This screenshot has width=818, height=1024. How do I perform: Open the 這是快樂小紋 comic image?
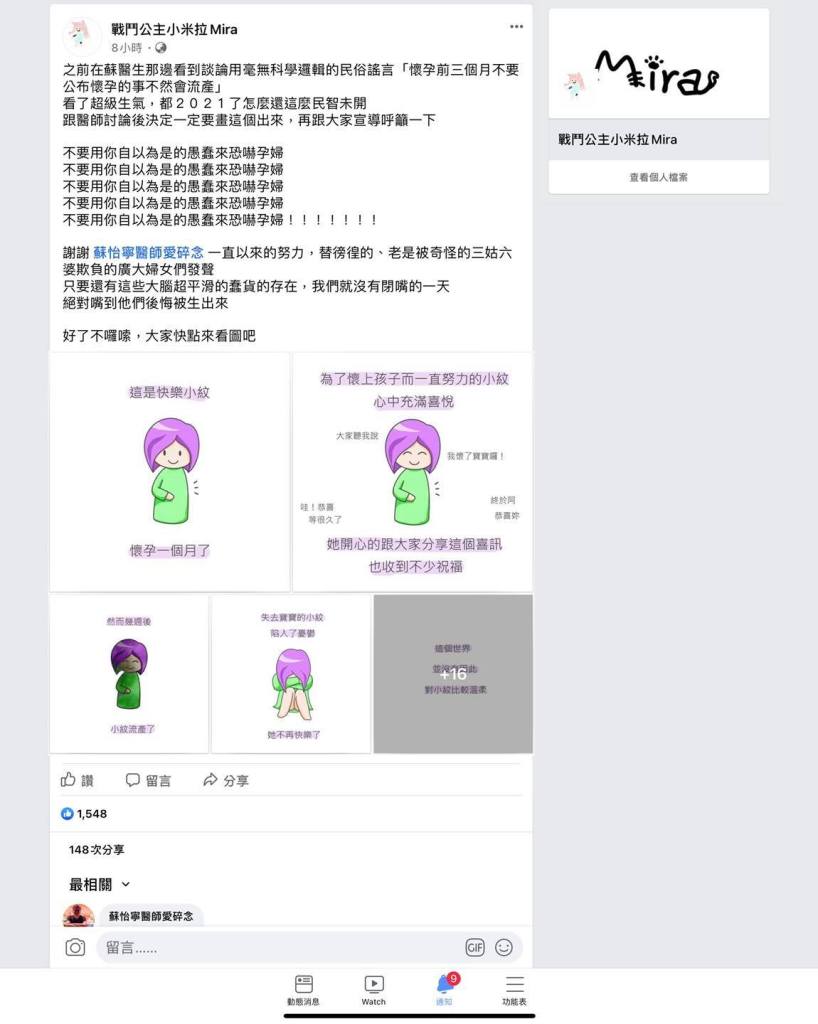[170, 471]
